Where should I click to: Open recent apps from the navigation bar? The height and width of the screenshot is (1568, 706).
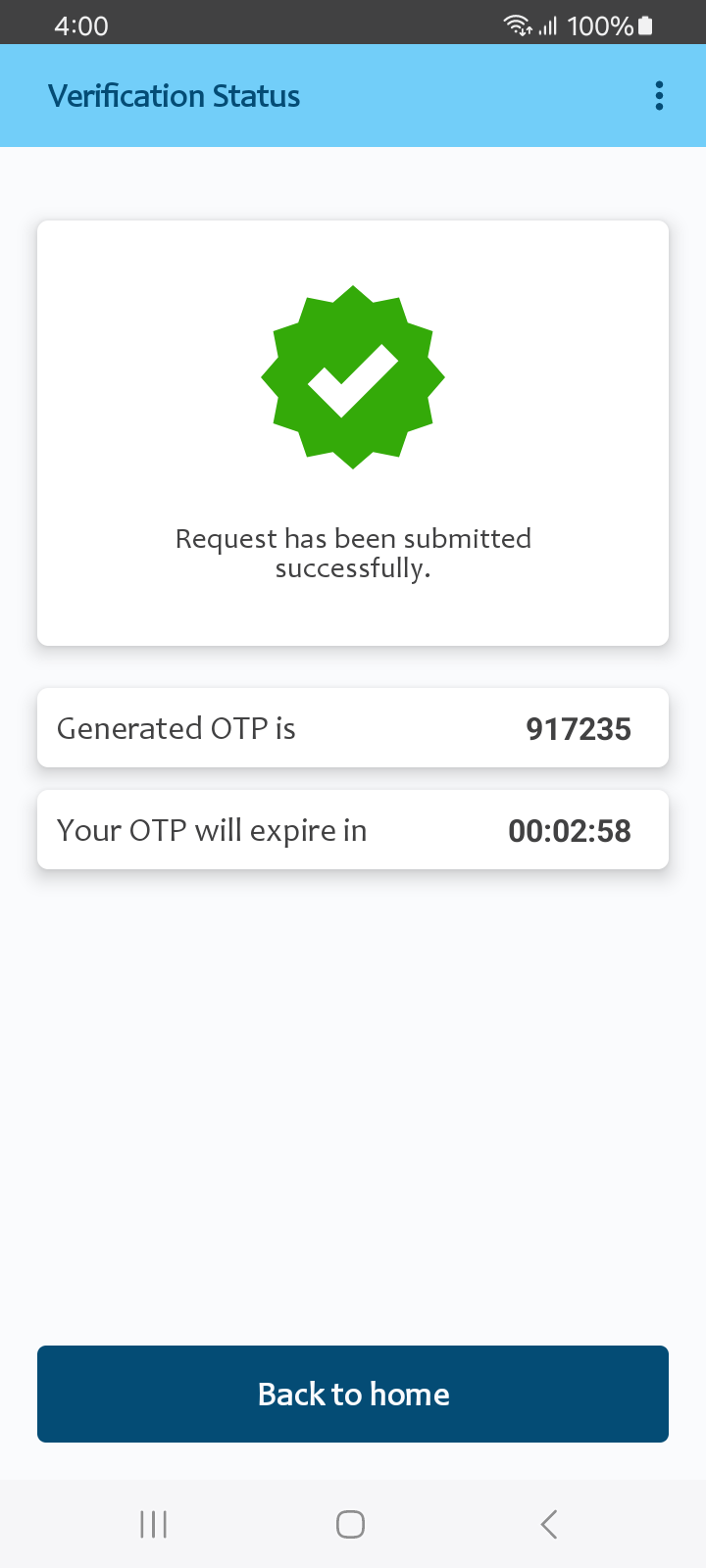tap(154, 1524)
